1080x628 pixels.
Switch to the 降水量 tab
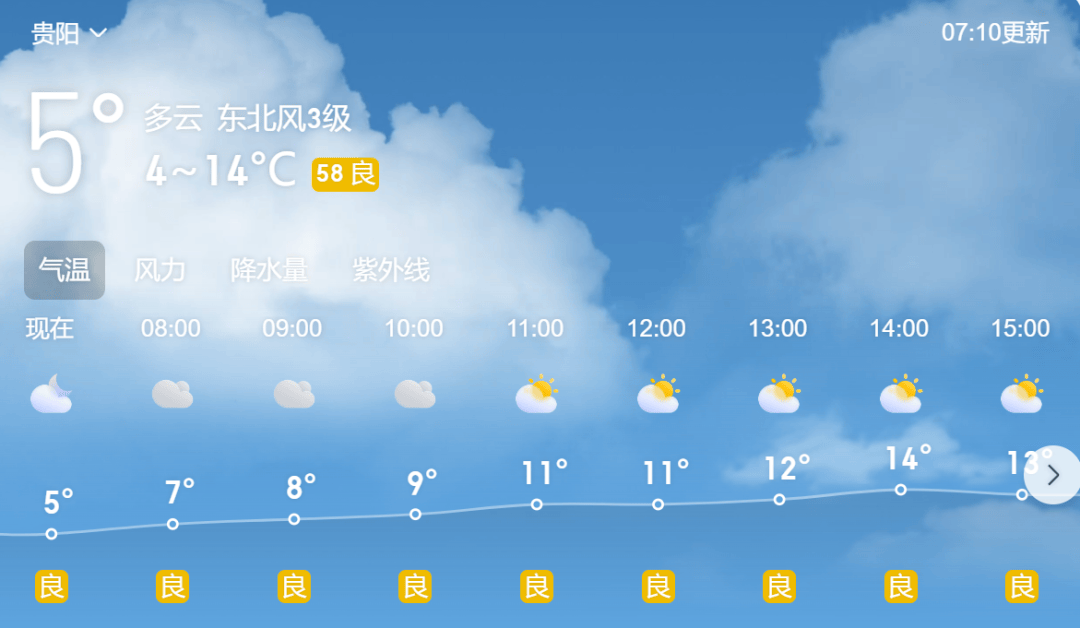pos(269,270)
